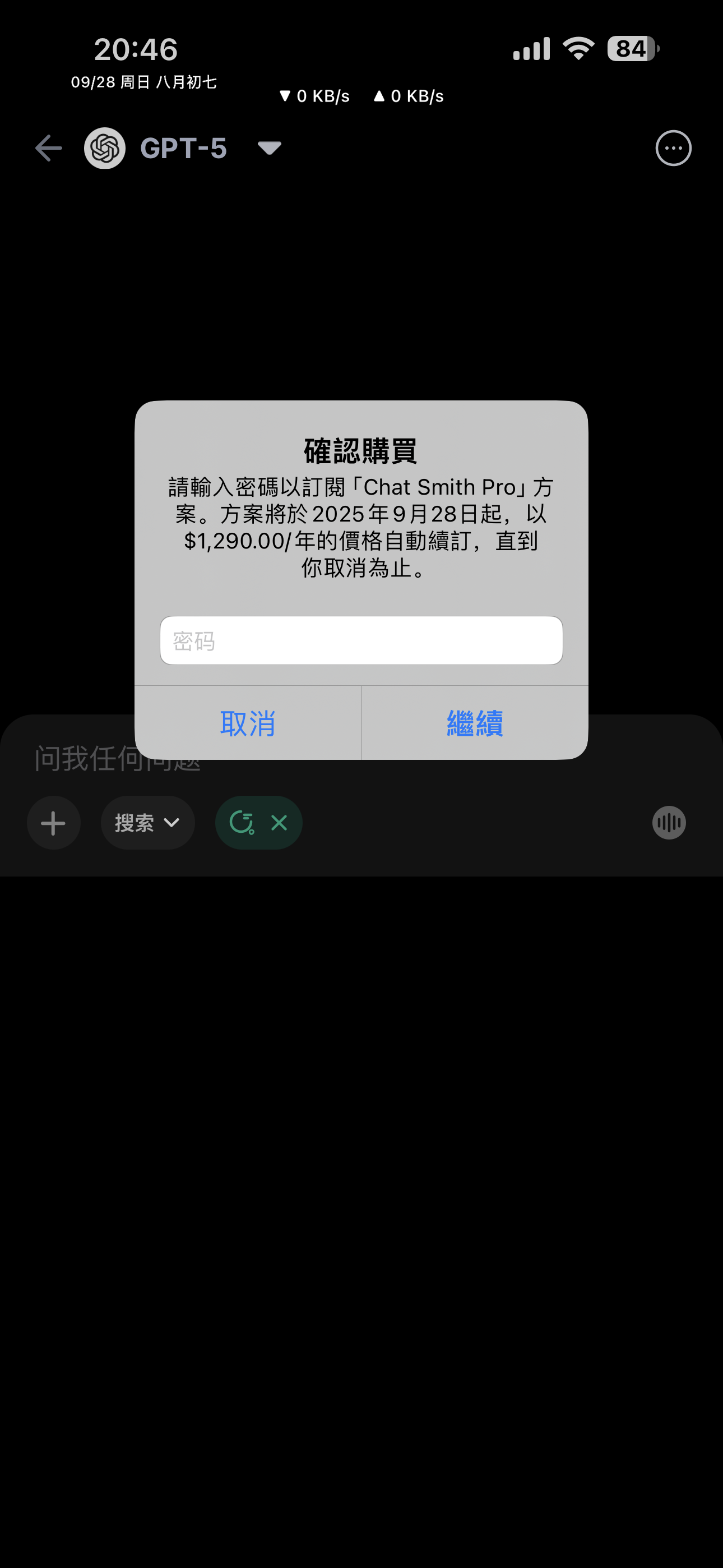Start voice input with the waveform icon

point(668,822)
